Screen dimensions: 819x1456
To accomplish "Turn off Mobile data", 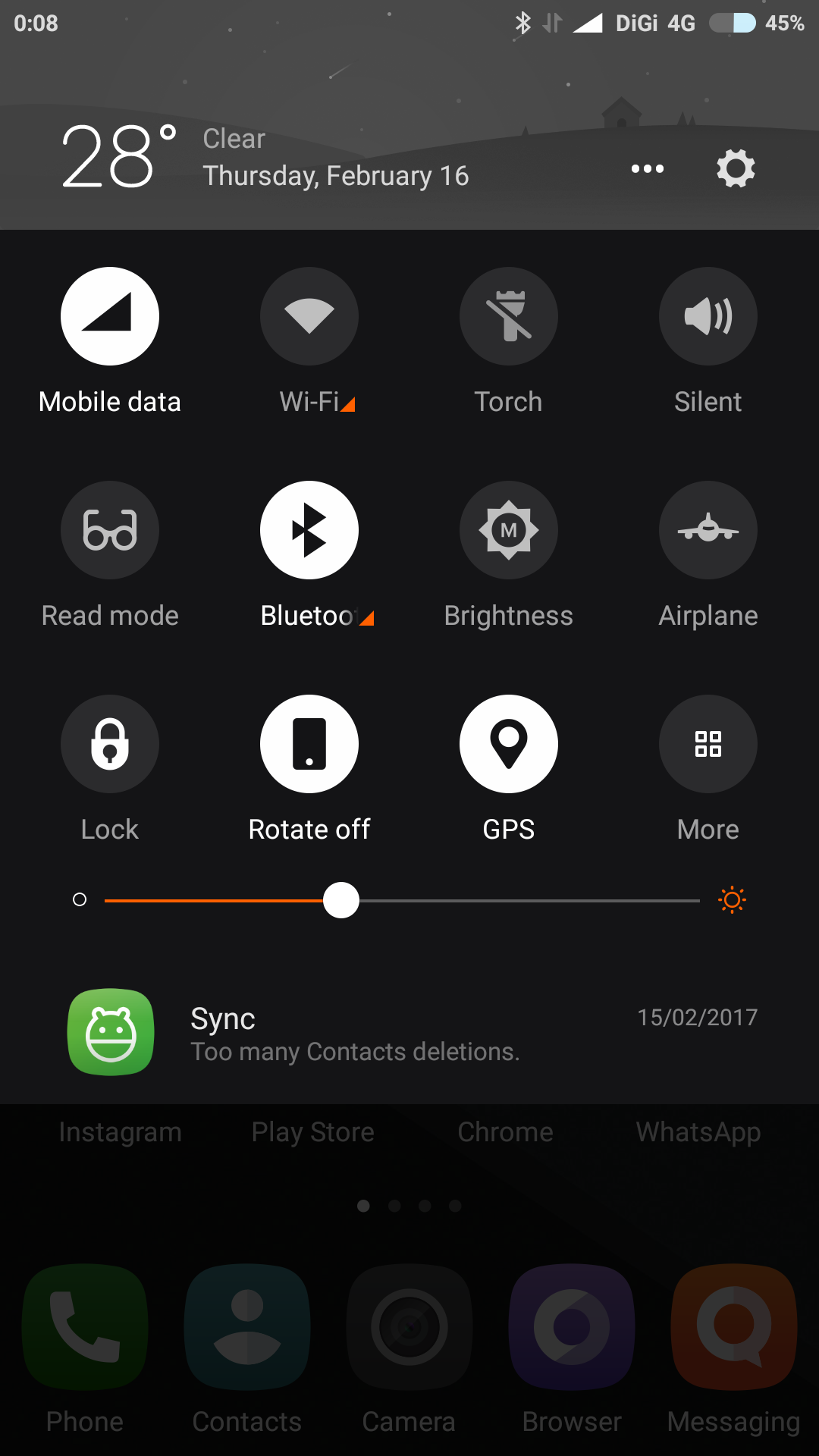I will 110,316.
